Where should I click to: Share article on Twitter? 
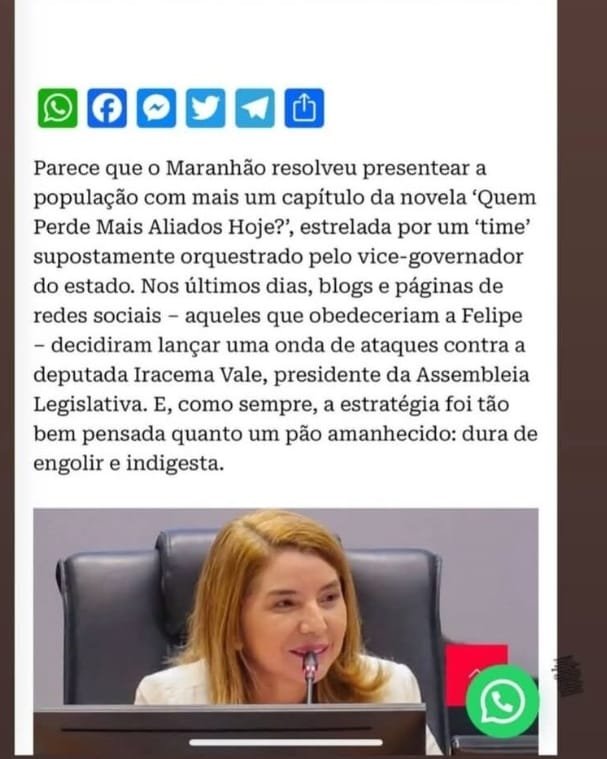(205, 107)
